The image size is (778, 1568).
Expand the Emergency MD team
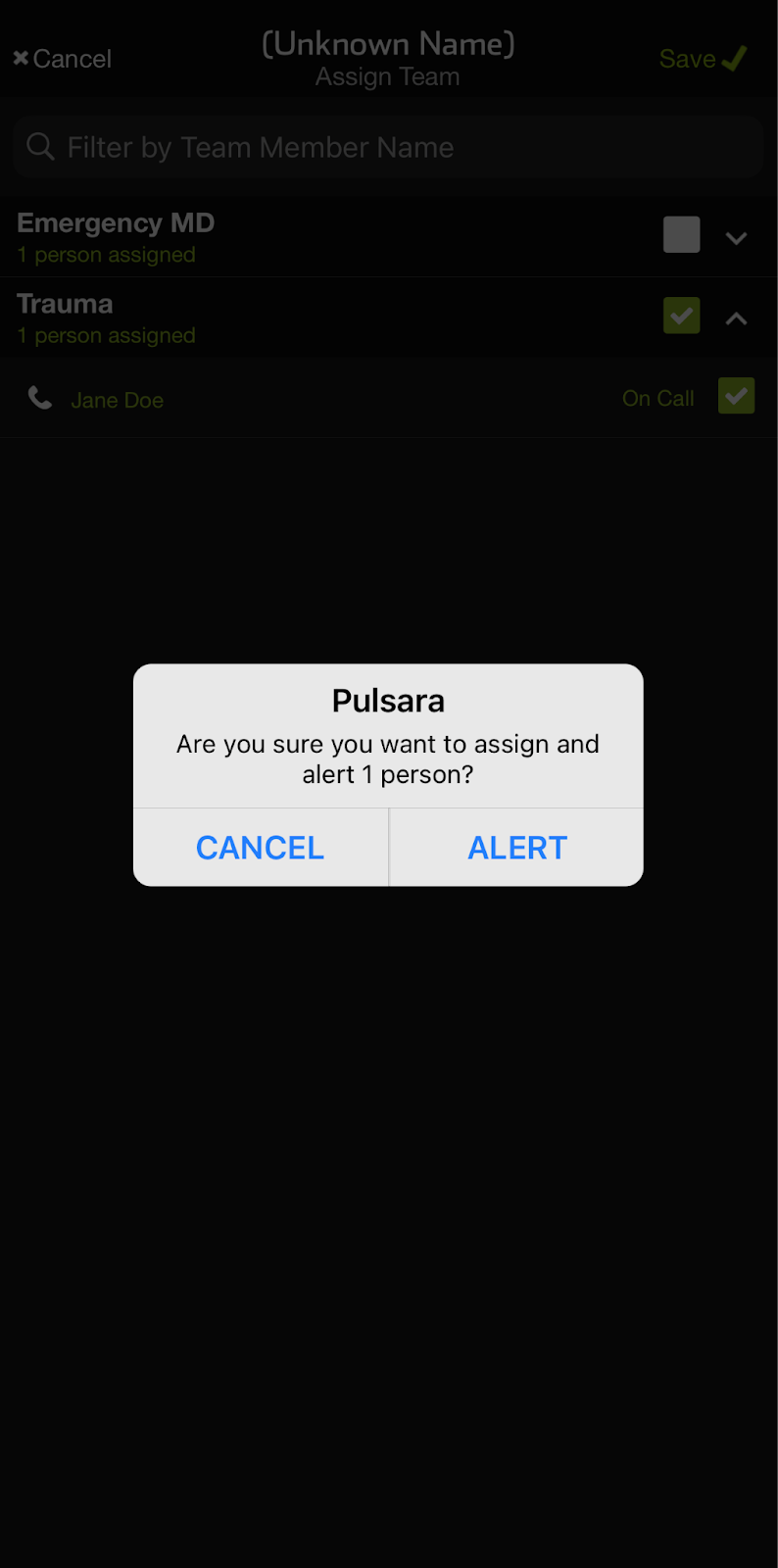[x=737, y=238]
